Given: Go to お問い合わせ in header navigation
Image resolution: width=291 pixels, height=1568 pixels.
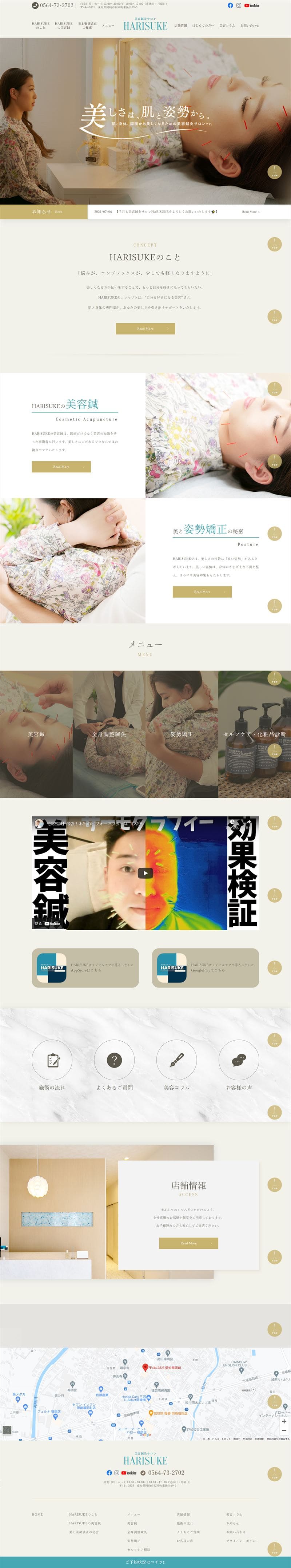Looking at the screenshot, I should pyautogui.click(x=250, y=25).
